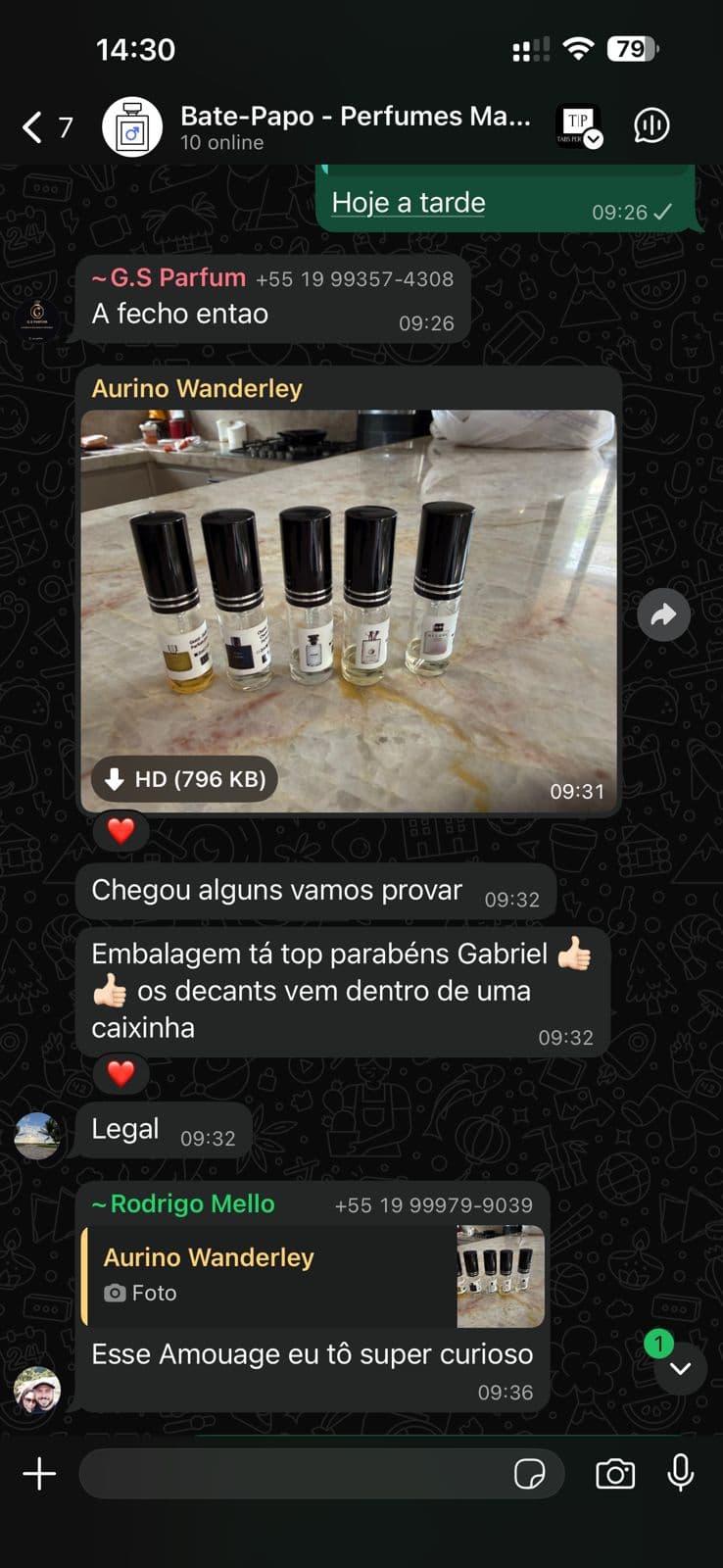723x1568 pixels.
Task: Open group info via the Bate-Papo title
Action: coord(355,116)
